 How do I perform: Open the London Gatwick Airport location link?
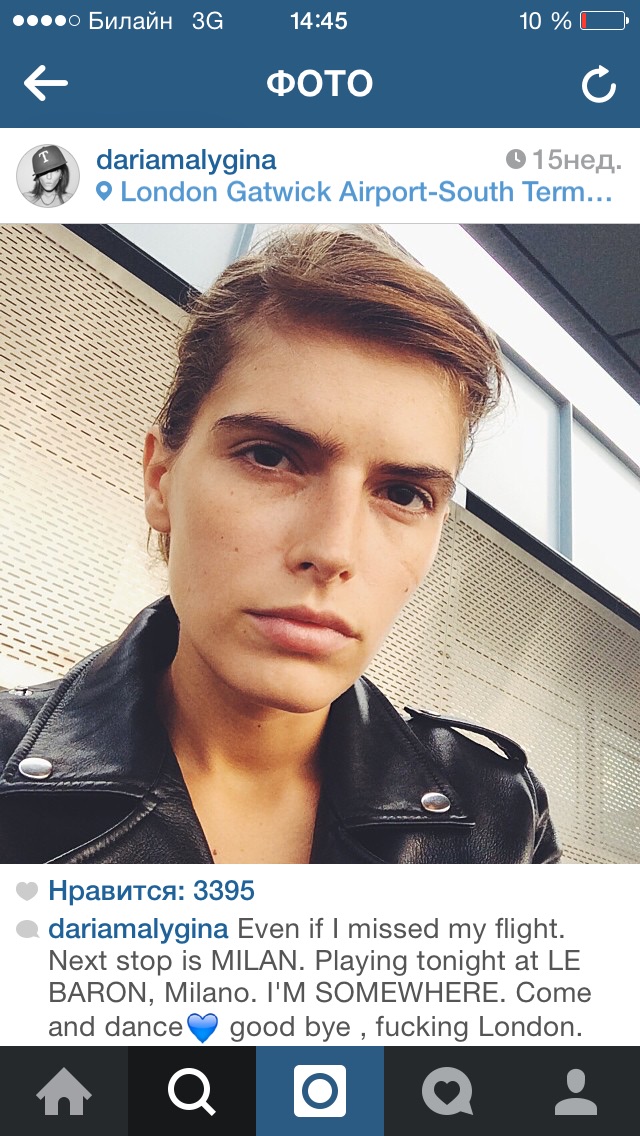tap(355, 193)
